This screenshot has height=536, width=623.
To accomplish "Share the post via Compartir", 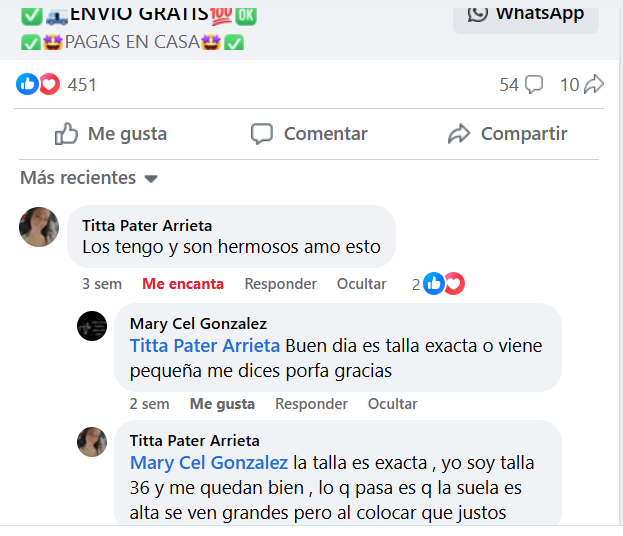I will 507,134.
